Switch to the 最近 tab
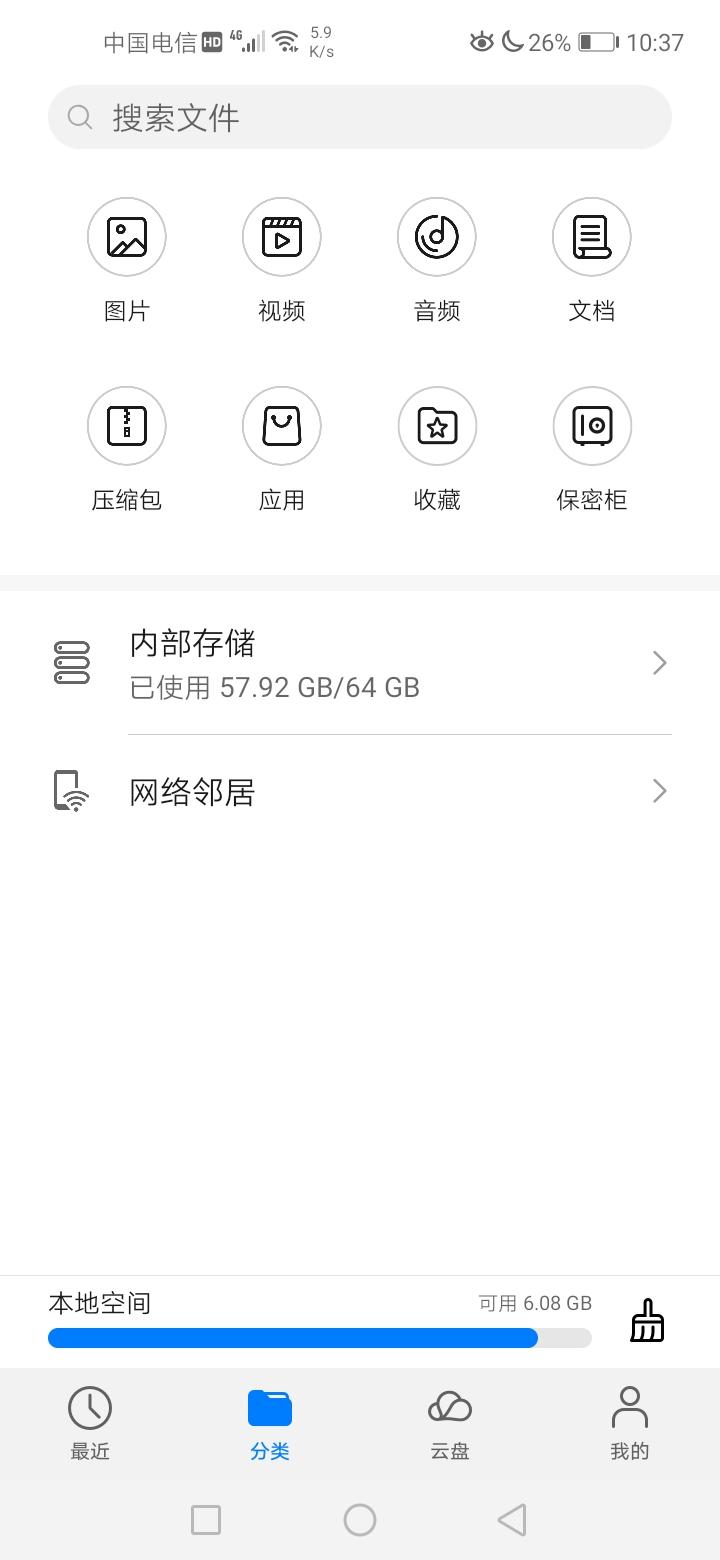The image size is (720, 1560). 90,1423
